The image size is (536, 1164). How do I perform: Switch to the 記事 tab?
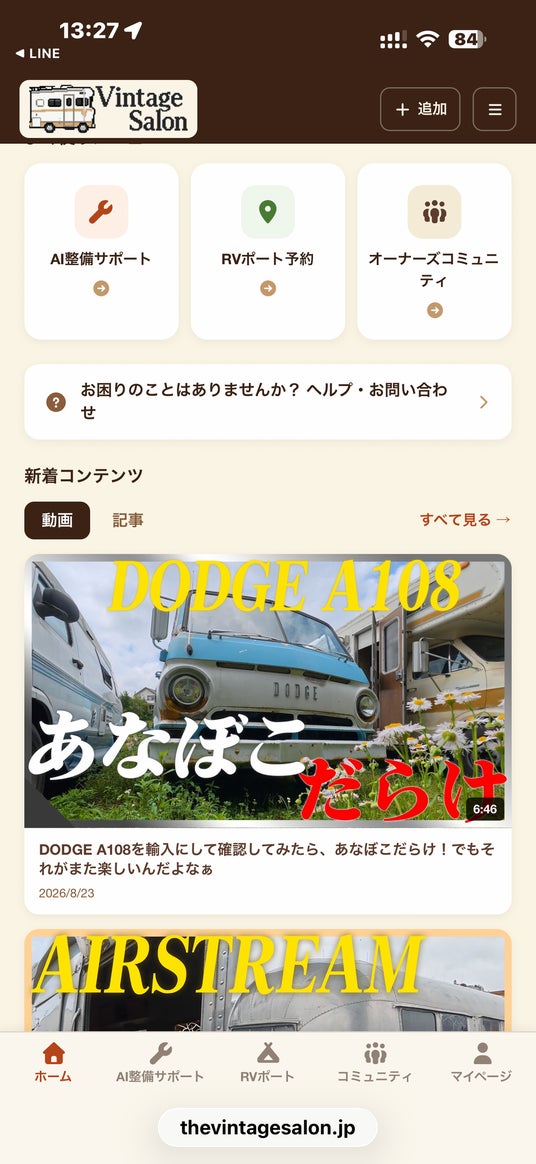[128, 520]
